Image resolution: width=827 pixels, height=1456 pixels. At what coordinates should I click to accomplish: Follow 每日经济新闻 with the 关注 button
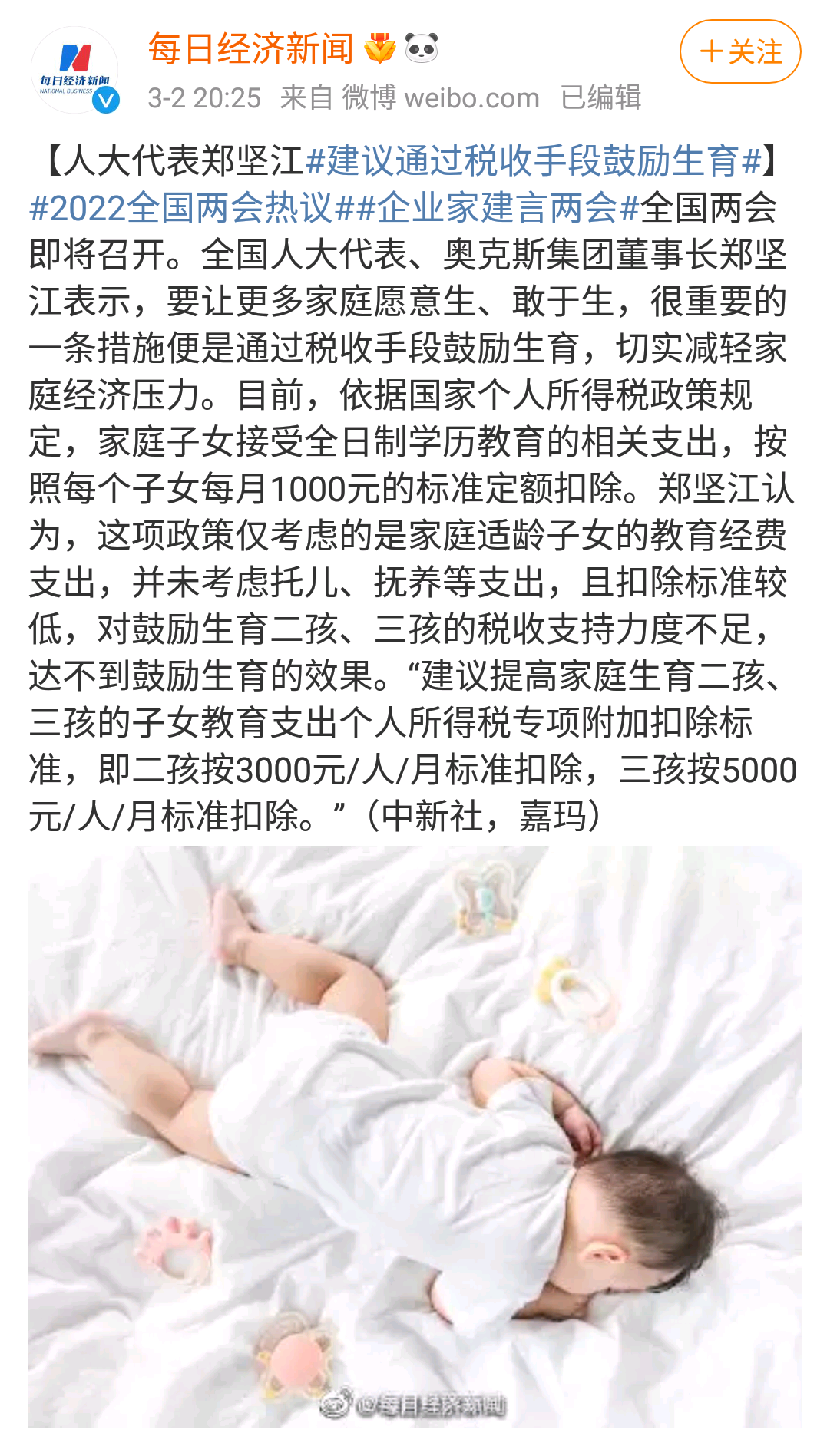740,51
